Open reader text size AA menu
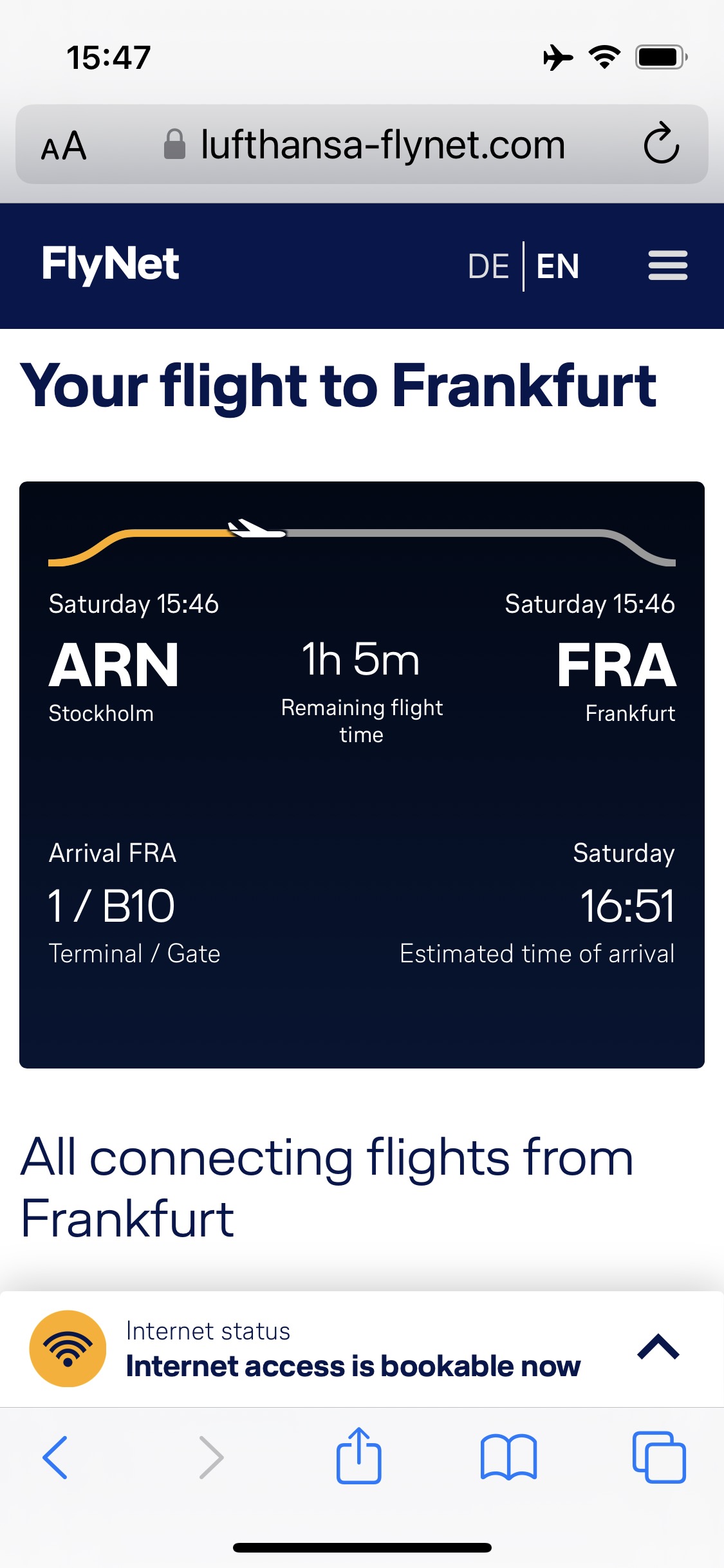The width and height of the screenshot is (724, 1568). tap(64, 145)
